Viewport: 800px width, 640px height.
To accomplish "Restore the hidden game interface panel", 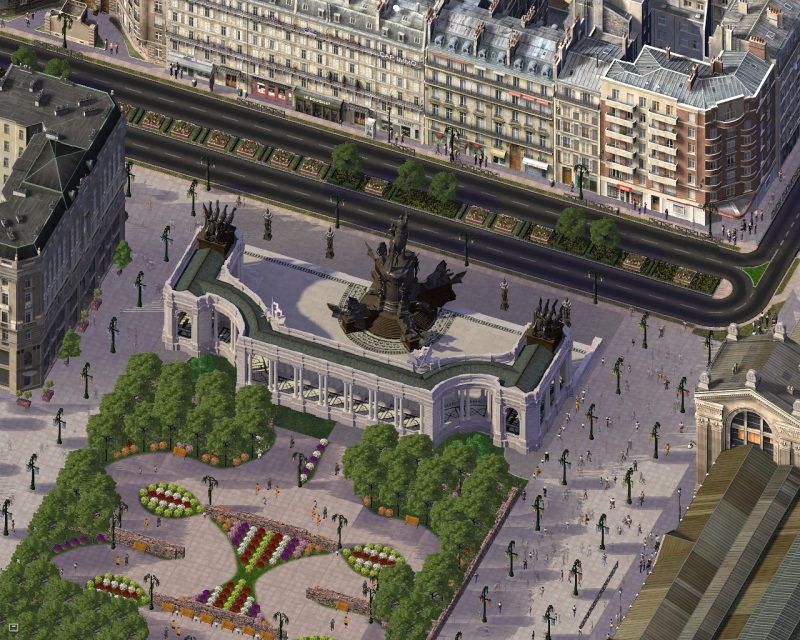I will click(x=13, y=627).
